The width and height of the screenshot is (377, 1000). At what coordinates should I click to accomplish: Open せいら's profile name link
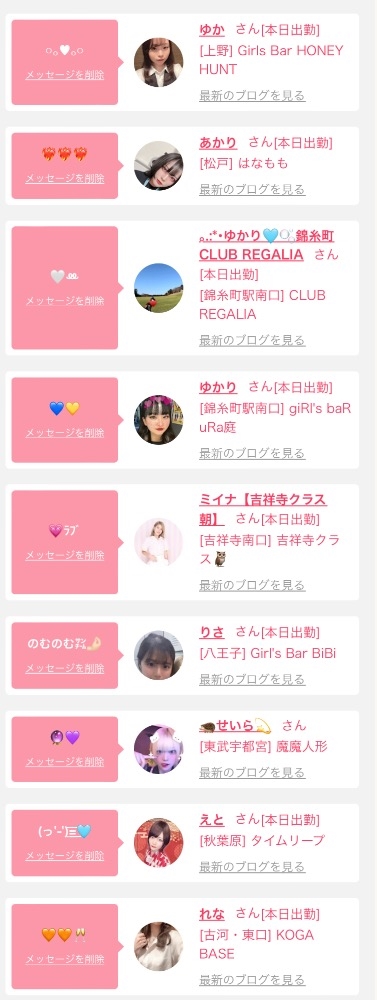[x=235, y=726]
